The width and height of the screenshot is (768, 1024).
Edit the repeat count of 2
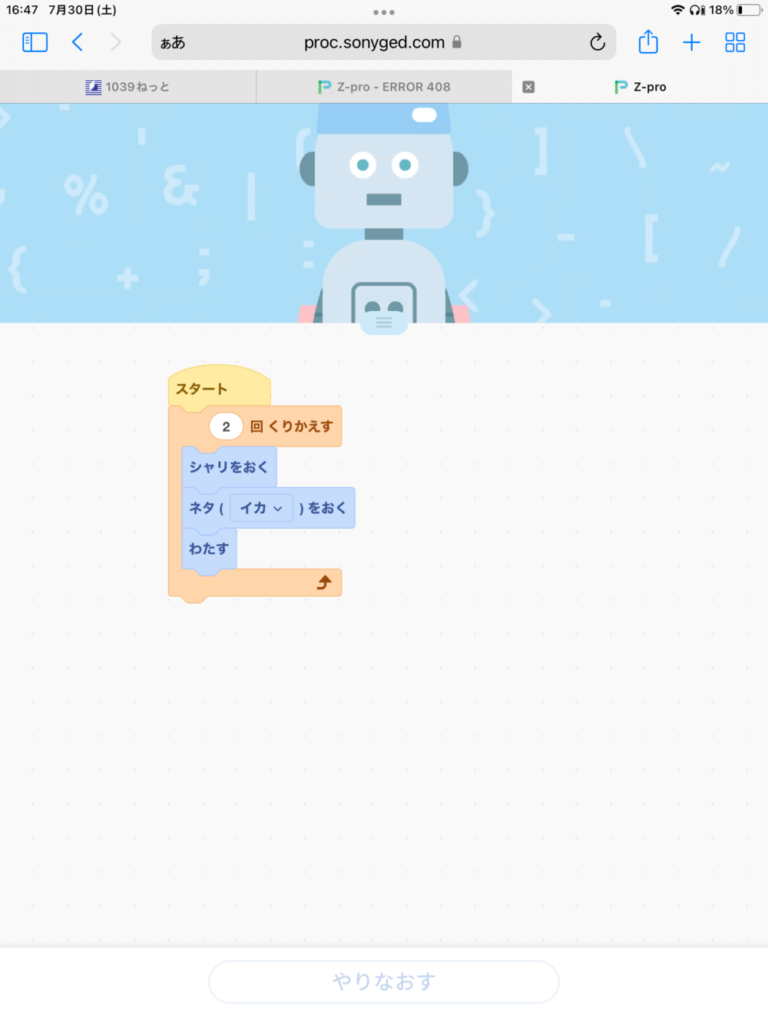pyautogui.click(x=226, y=427)
